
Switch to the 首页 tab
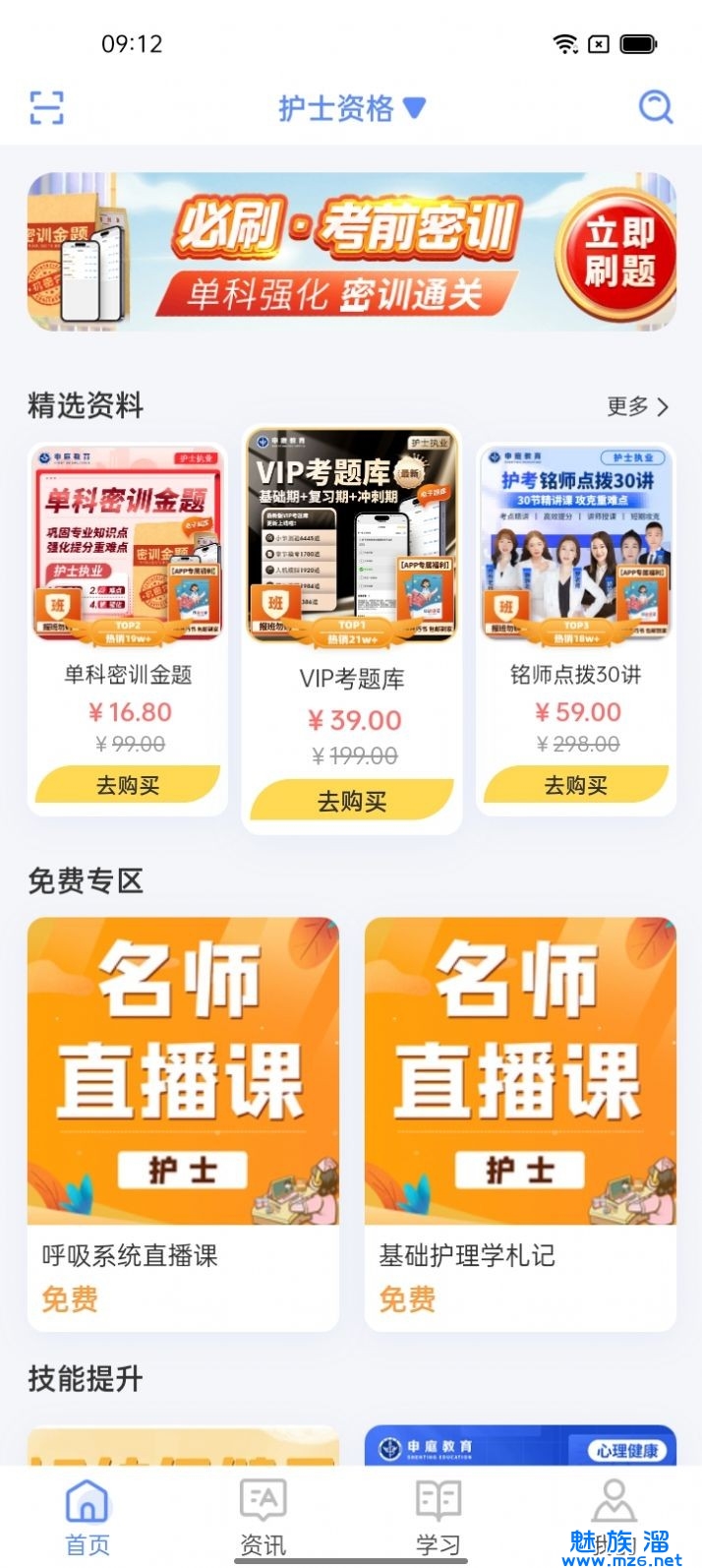[x=88, y=1517]
